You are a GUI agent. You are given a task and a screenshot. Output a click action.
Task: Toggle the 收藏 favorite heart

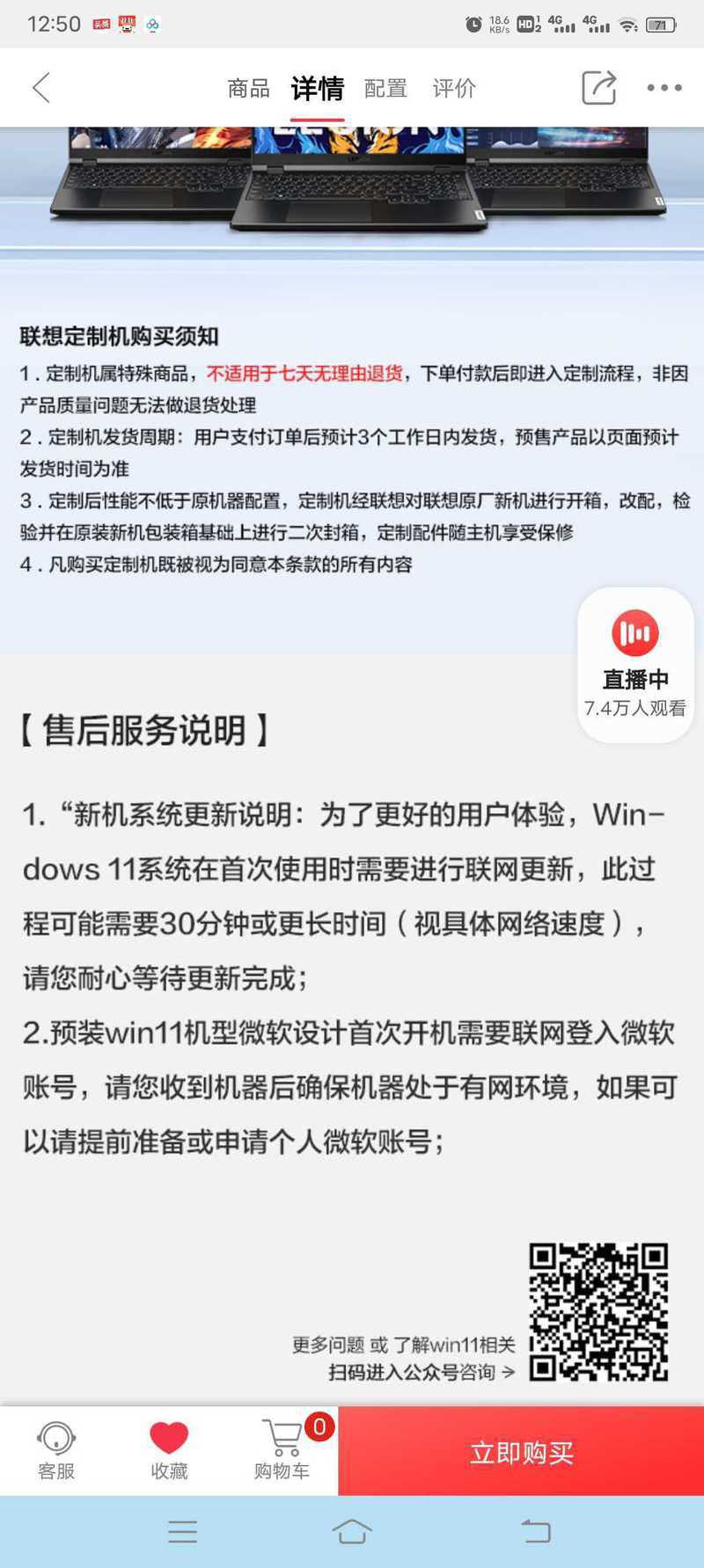(x=169, y=1451)
